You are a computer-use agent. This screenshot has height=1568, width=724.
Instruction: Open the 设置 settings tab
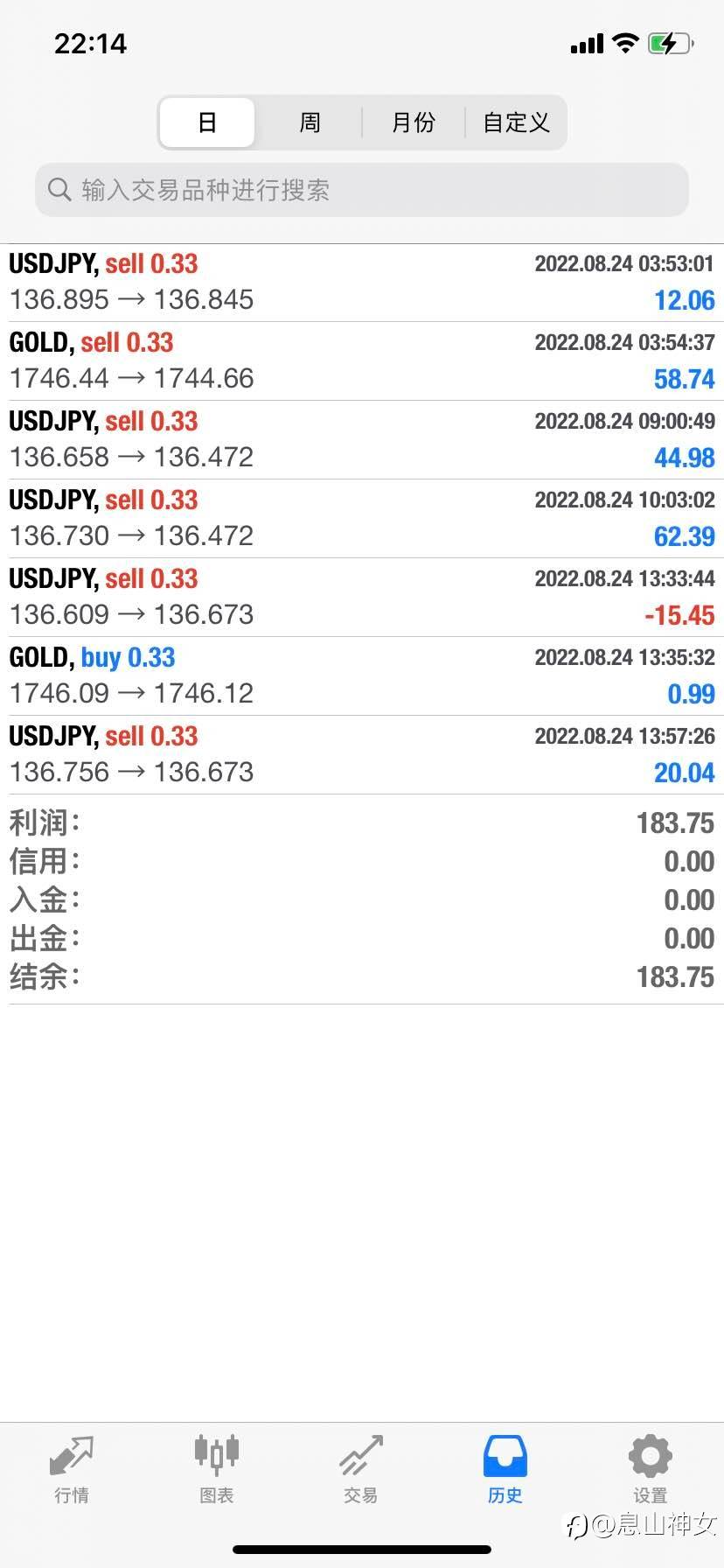click(651, 1470)
